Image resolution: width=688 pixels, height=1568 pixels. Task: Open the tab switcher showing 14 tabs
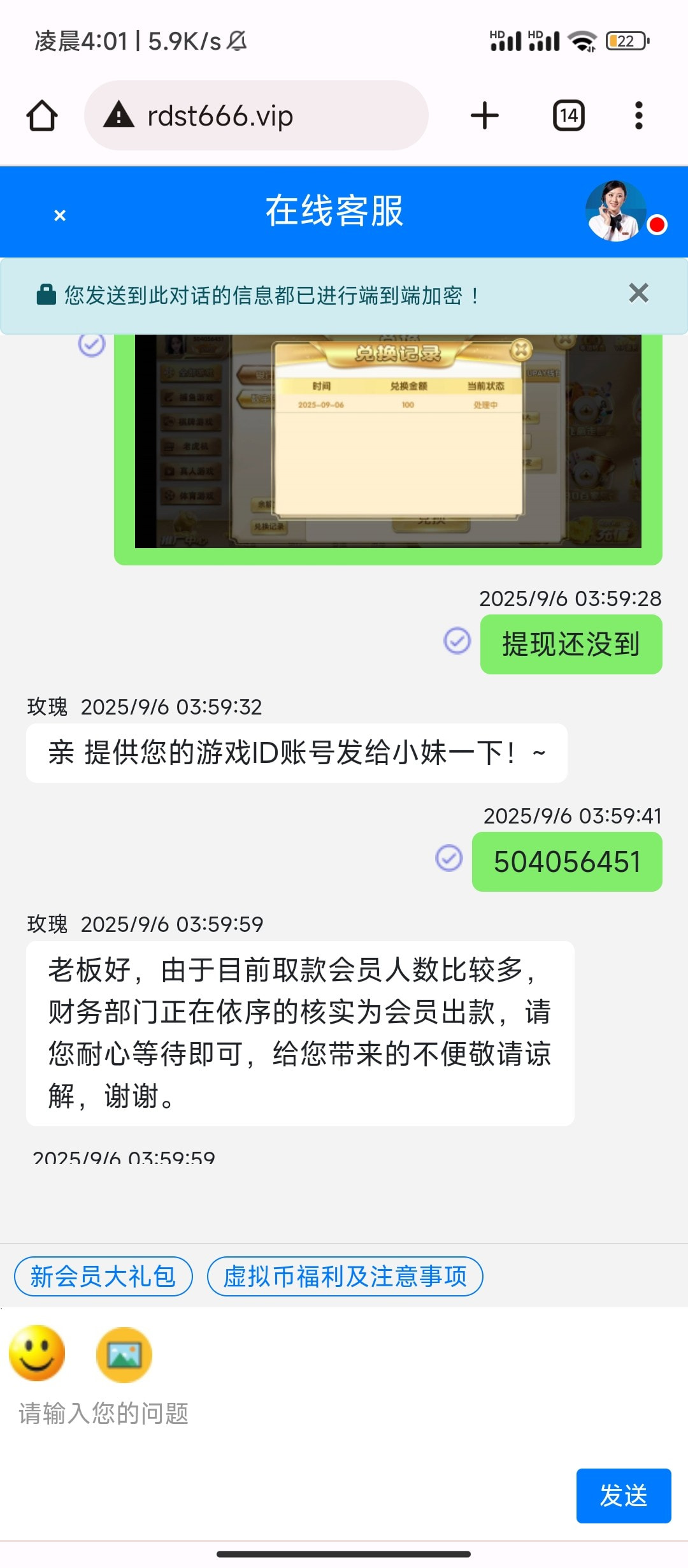(568, 116)
